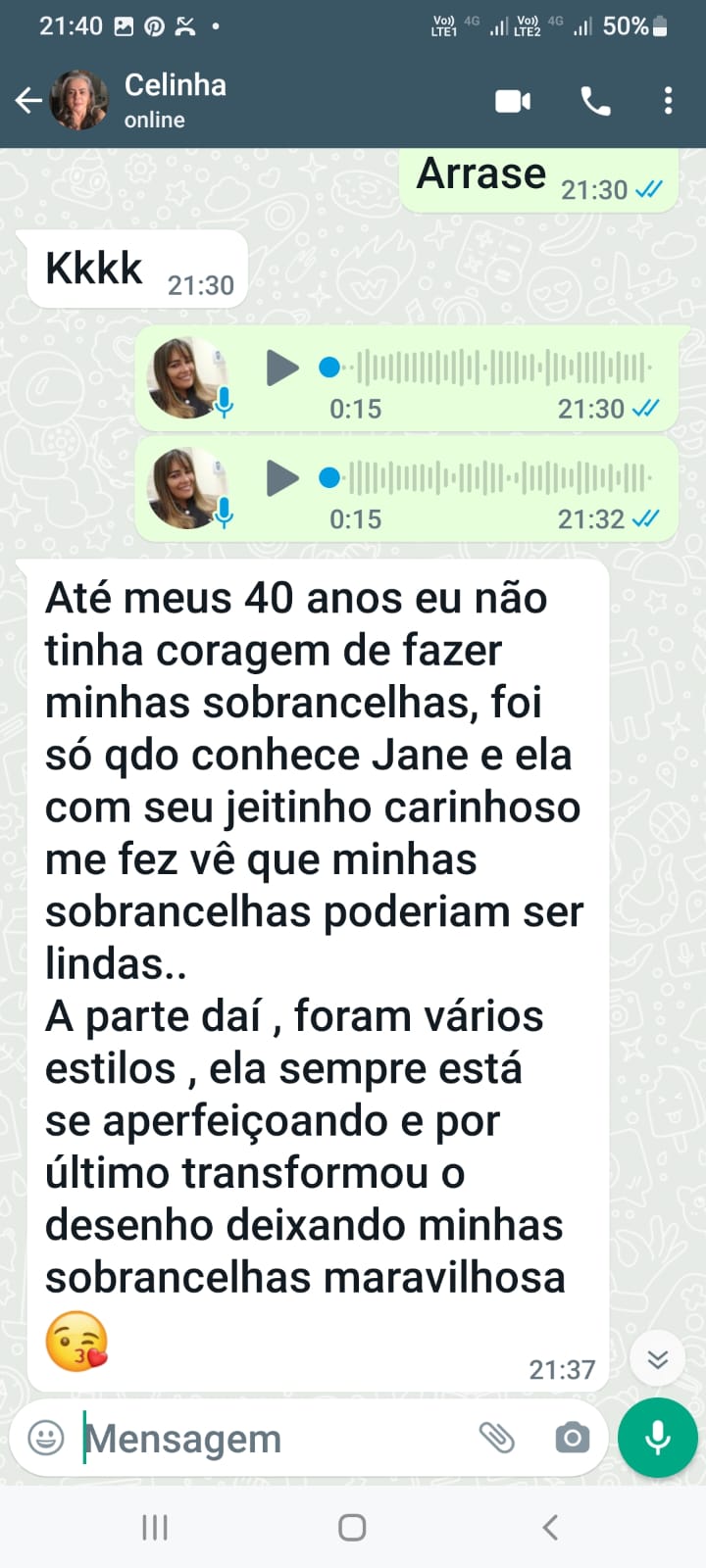This screenshot has height=1568, width=706.
Task: Start a video call with Celinha
Action: tap(513, 101)
